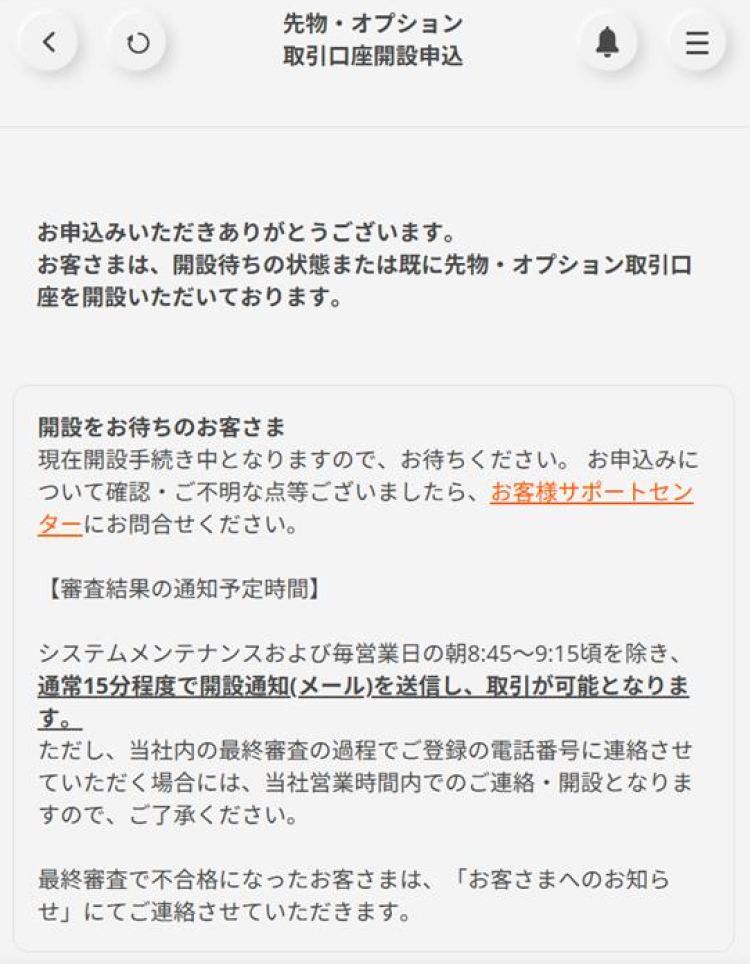The image size is (750, 964).
Task: Open the hamburger menu
Action: coord(697,42)
